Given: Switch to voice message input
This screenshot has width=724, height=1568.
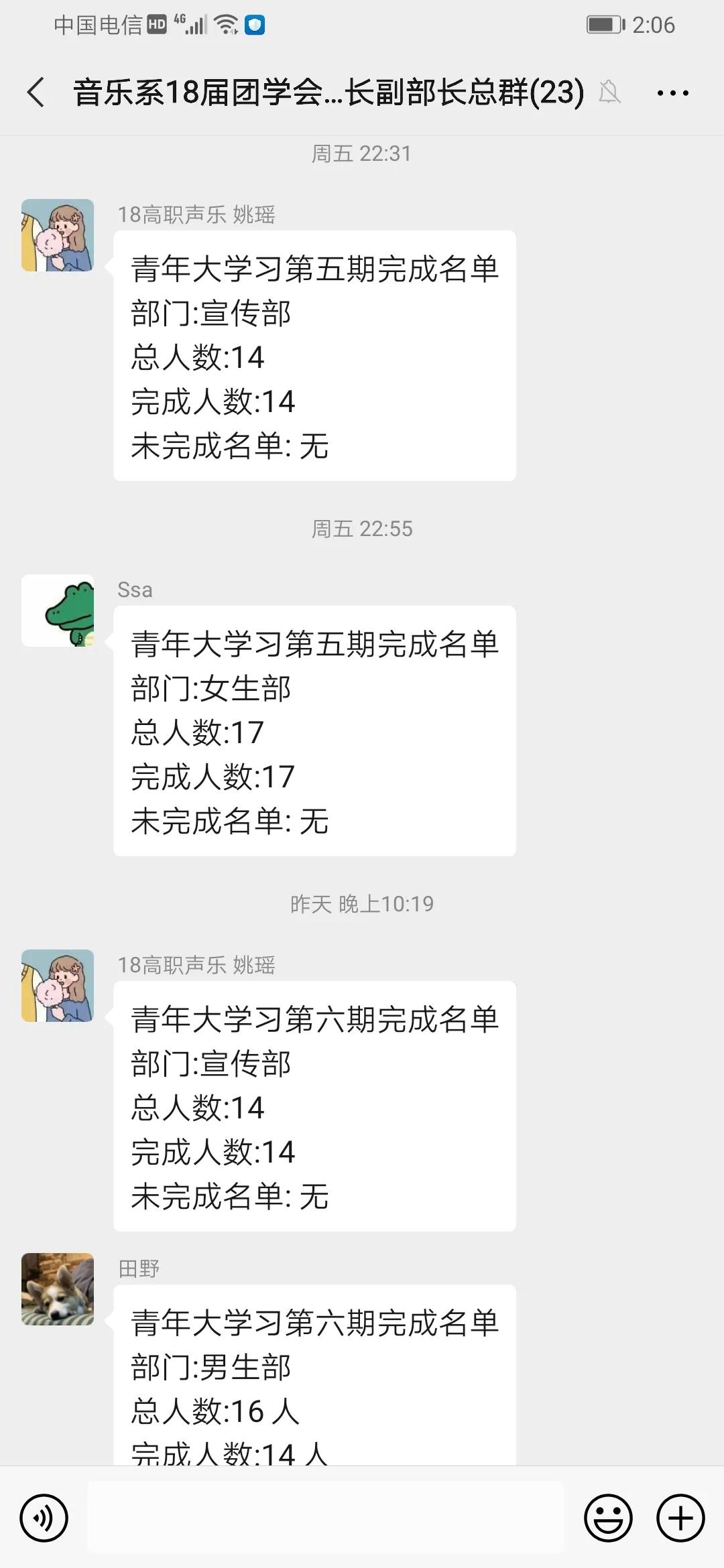Looking at the screenshot, I should click(x=44, y=1518).
